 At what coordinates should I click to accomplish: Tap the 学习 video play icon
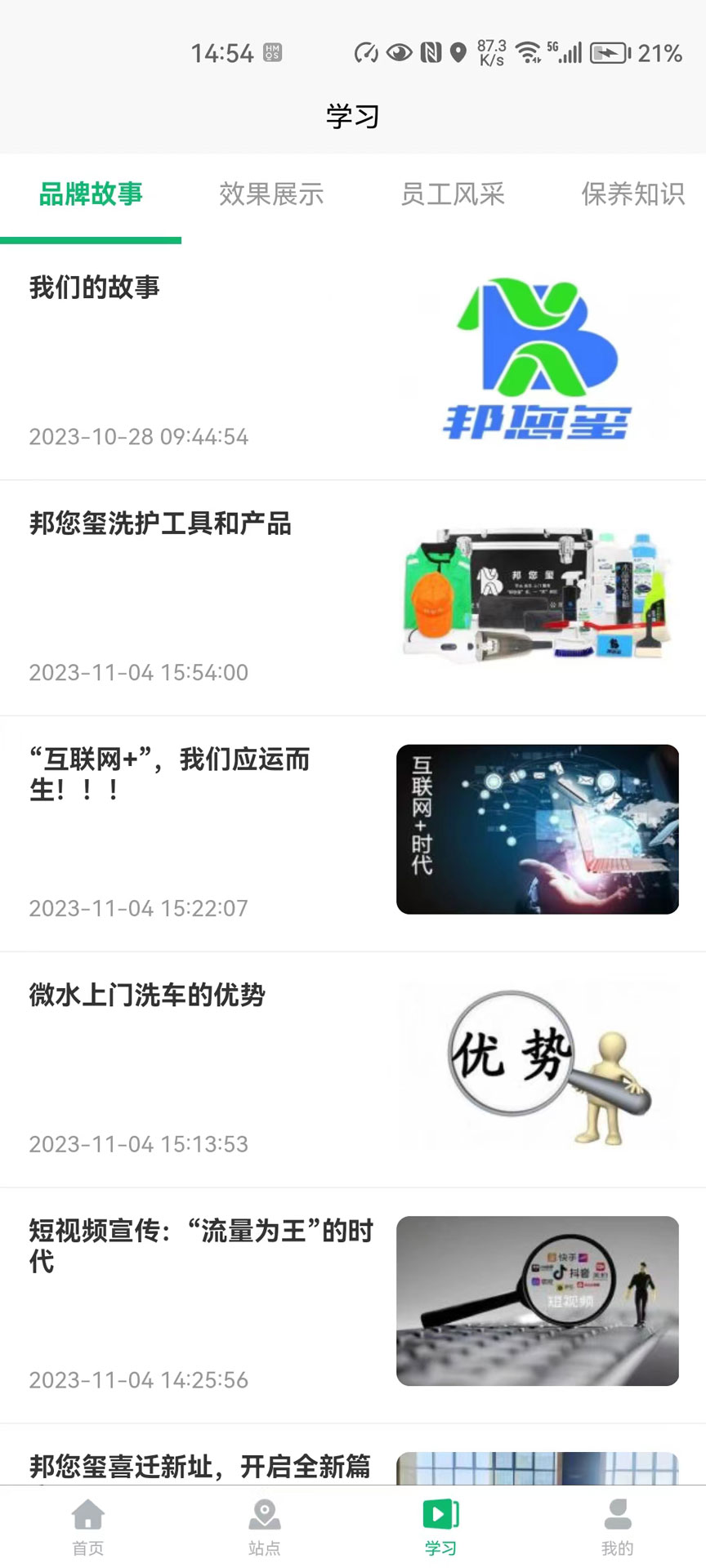(440, 1515)
